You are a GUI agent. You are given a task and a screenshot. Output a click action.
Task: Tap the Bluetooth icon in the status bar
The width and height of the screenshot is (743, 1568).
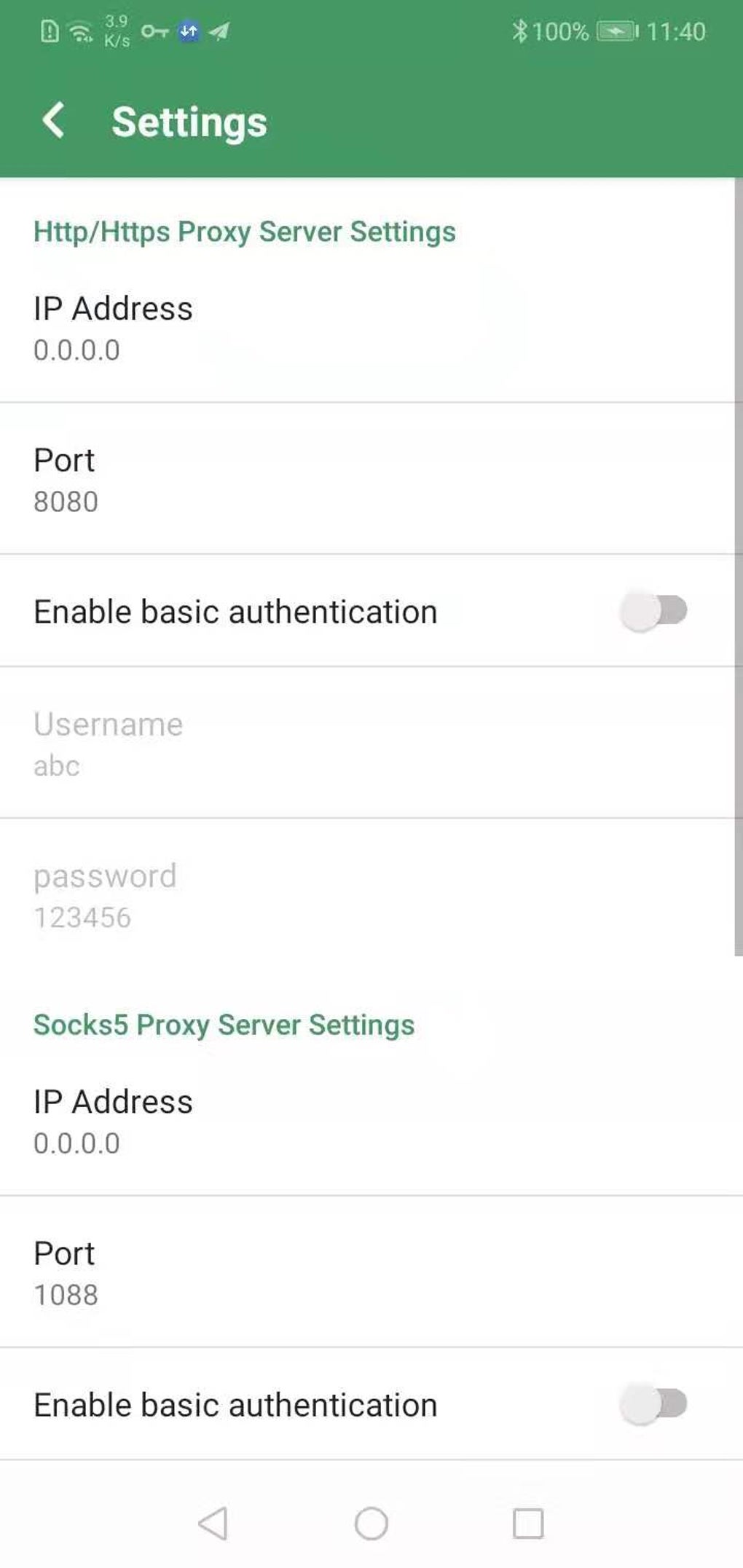click(519, 31)
